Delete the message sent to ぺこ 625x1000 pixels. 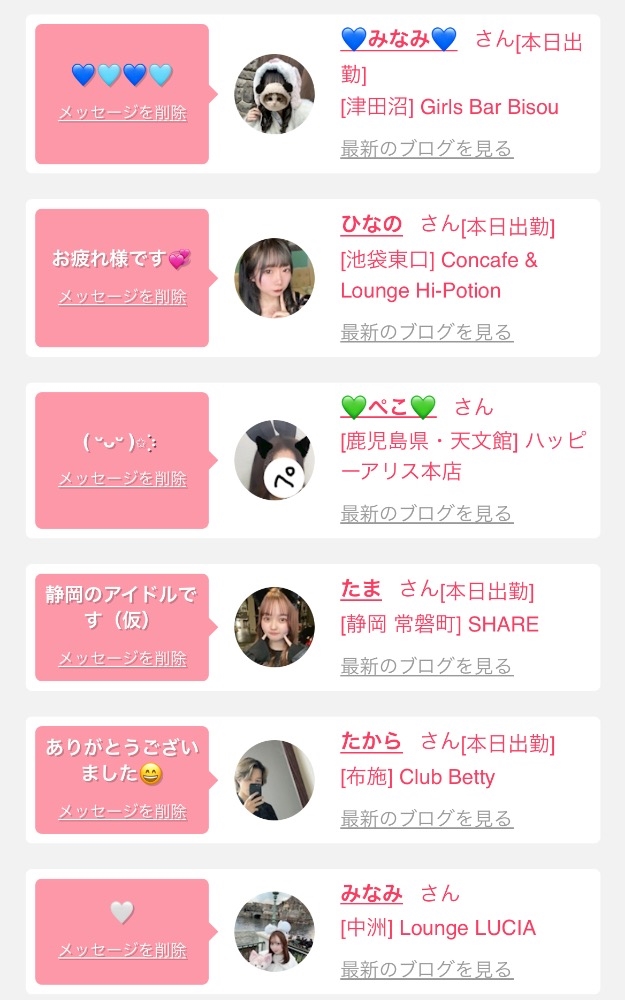click(x=122, y=479)
